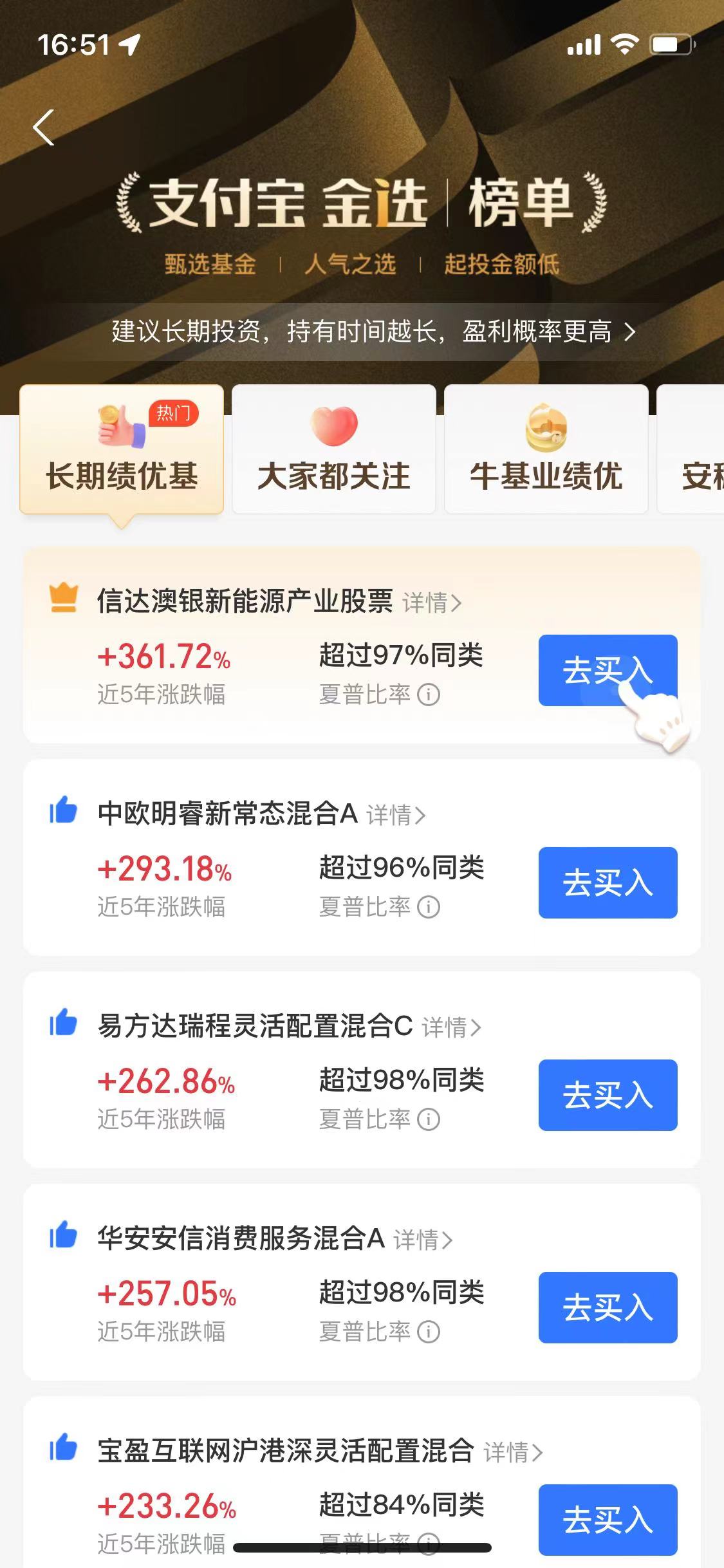Open 详情 for 宝盈互联网沪港深灵活配置混合
724x1568 pixels.
pos(513,1452)
